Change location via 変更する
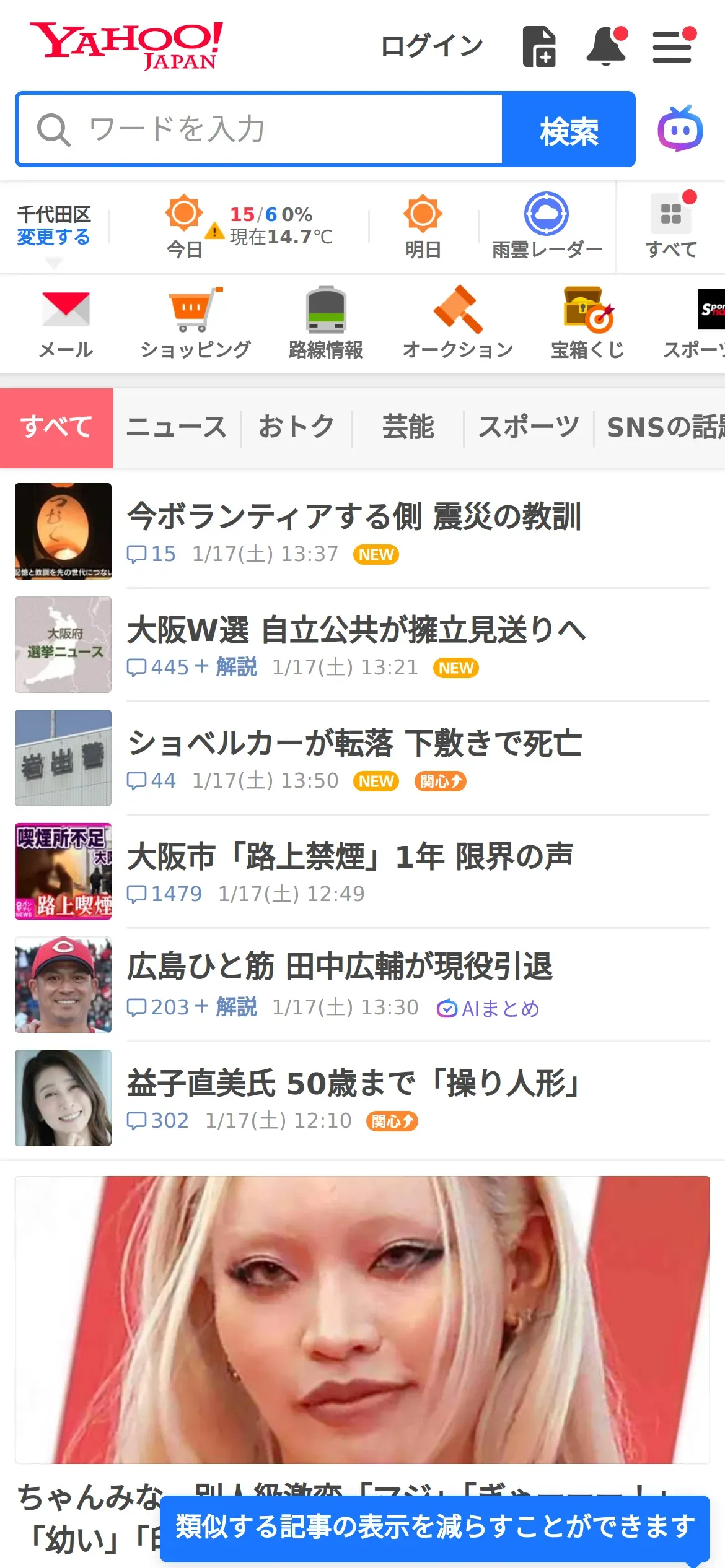The width and height of the screenshot is (725, 1568). tap(53, 237)
